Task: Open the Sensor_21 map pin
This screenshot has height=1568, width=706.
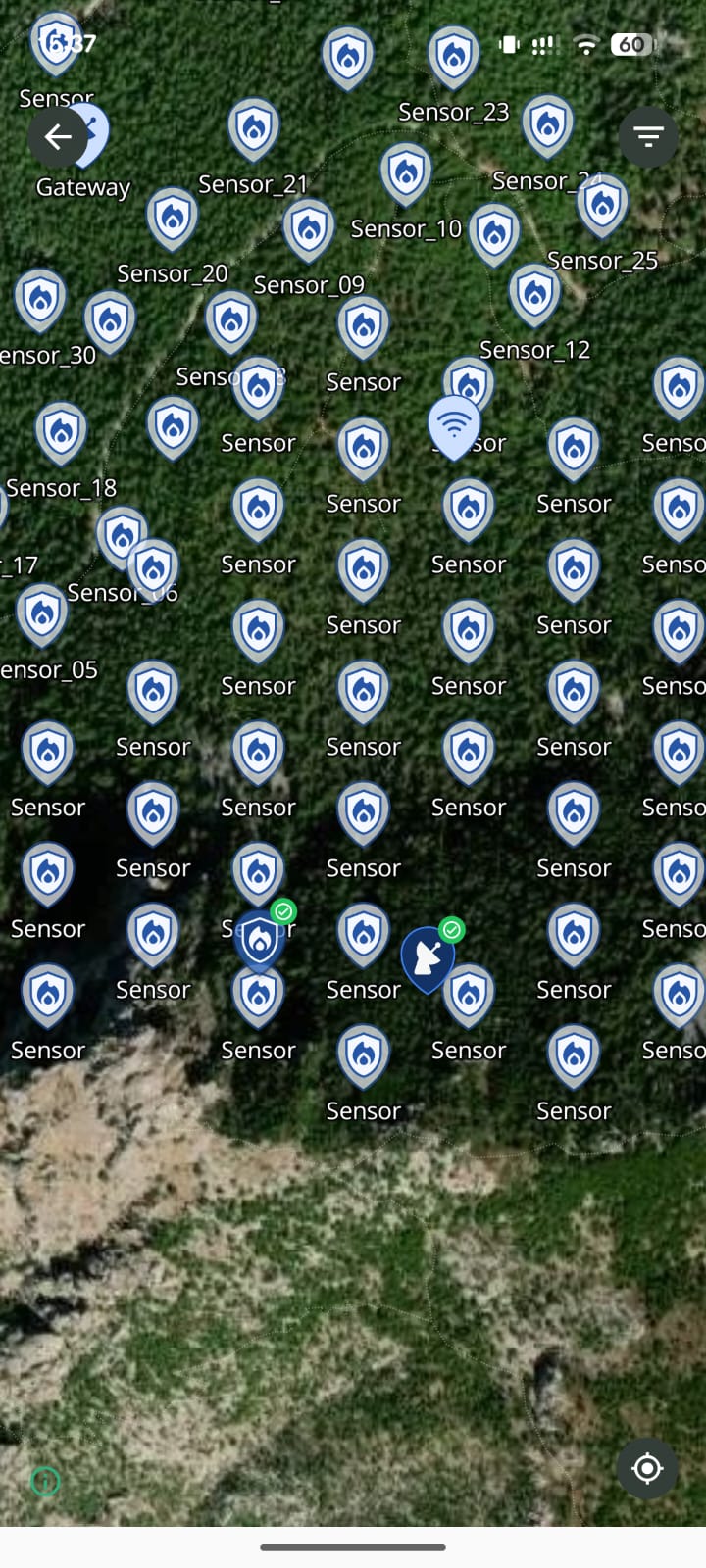Action: coord(254,129)
